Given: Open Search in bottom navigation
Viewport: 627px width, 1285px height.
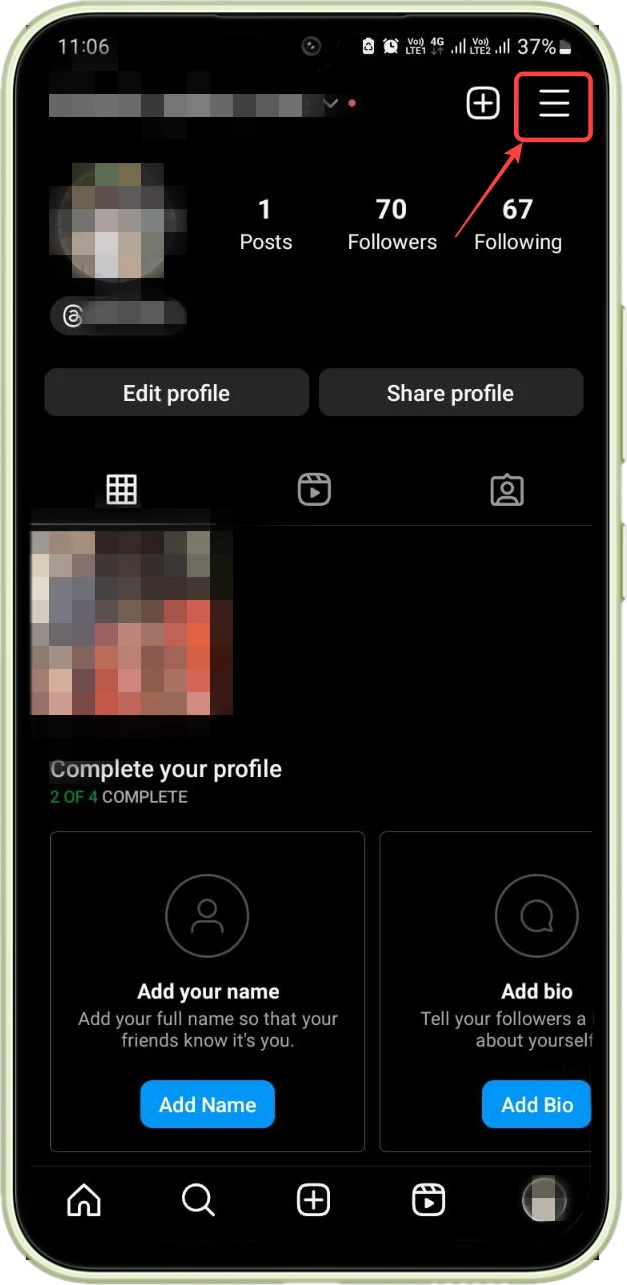Looking at the screenshot, I should click(x=198, y=1199).
